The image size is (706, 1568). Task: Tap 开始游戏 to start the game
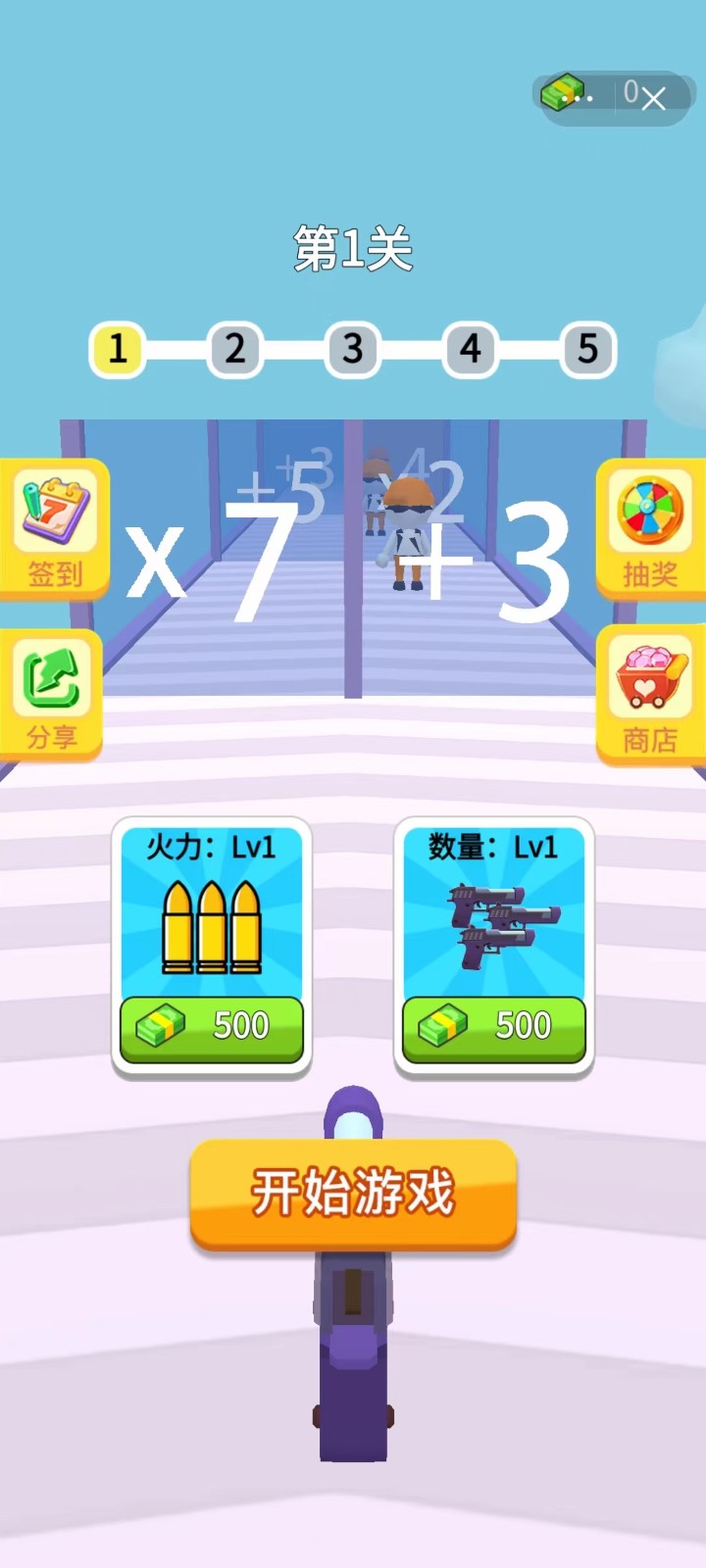click(353, 1191)
